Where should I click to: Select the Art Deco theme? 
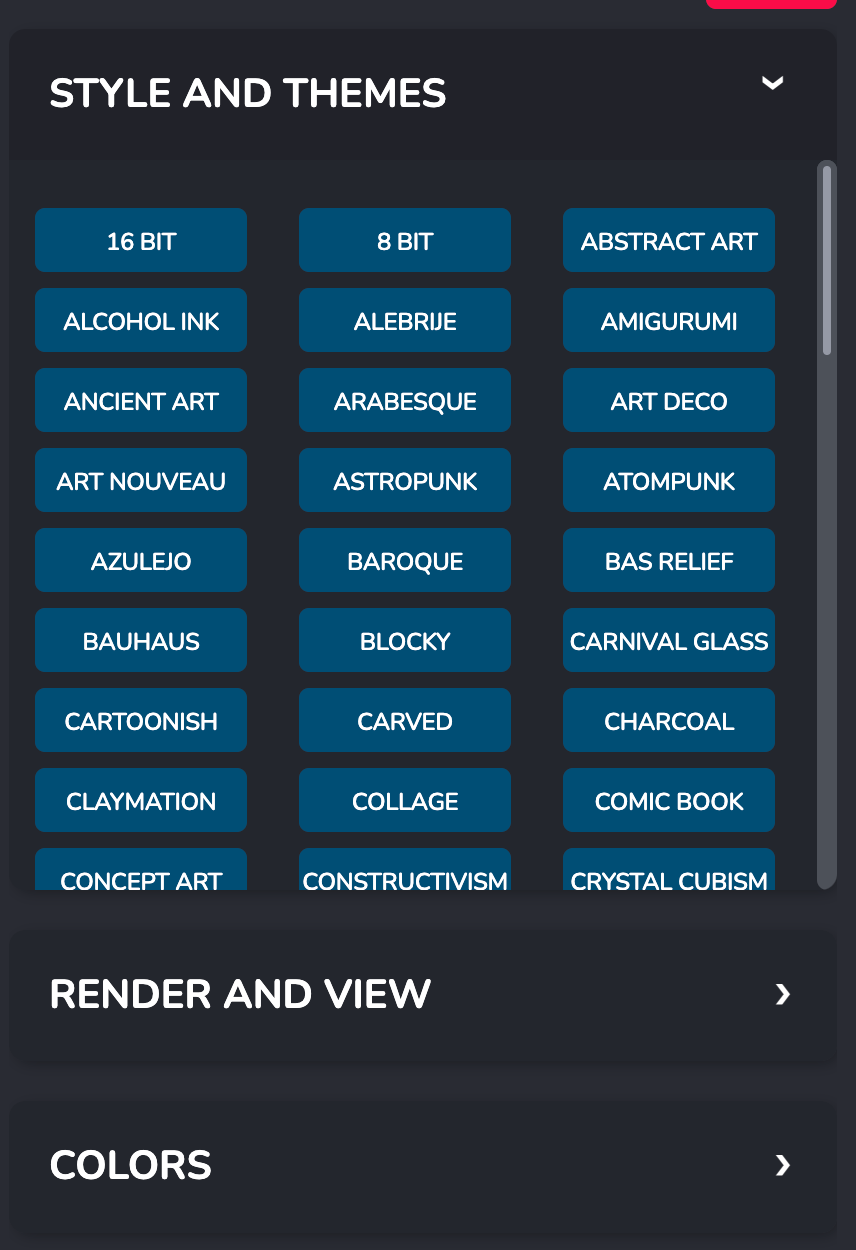click(x=668, y=401)
